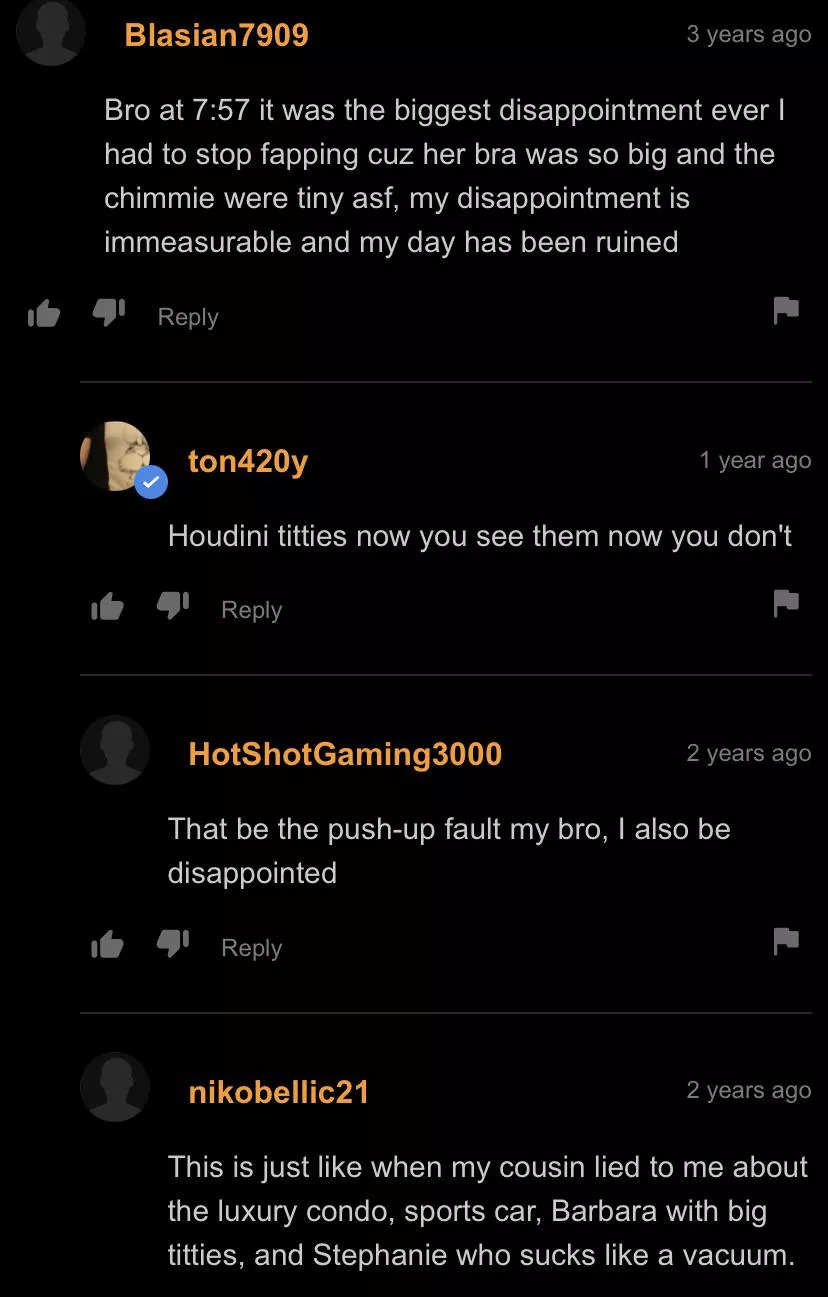Click ton420y's blue verified badge
This screenshot has height=1297, width=828.
click(152, 482)
